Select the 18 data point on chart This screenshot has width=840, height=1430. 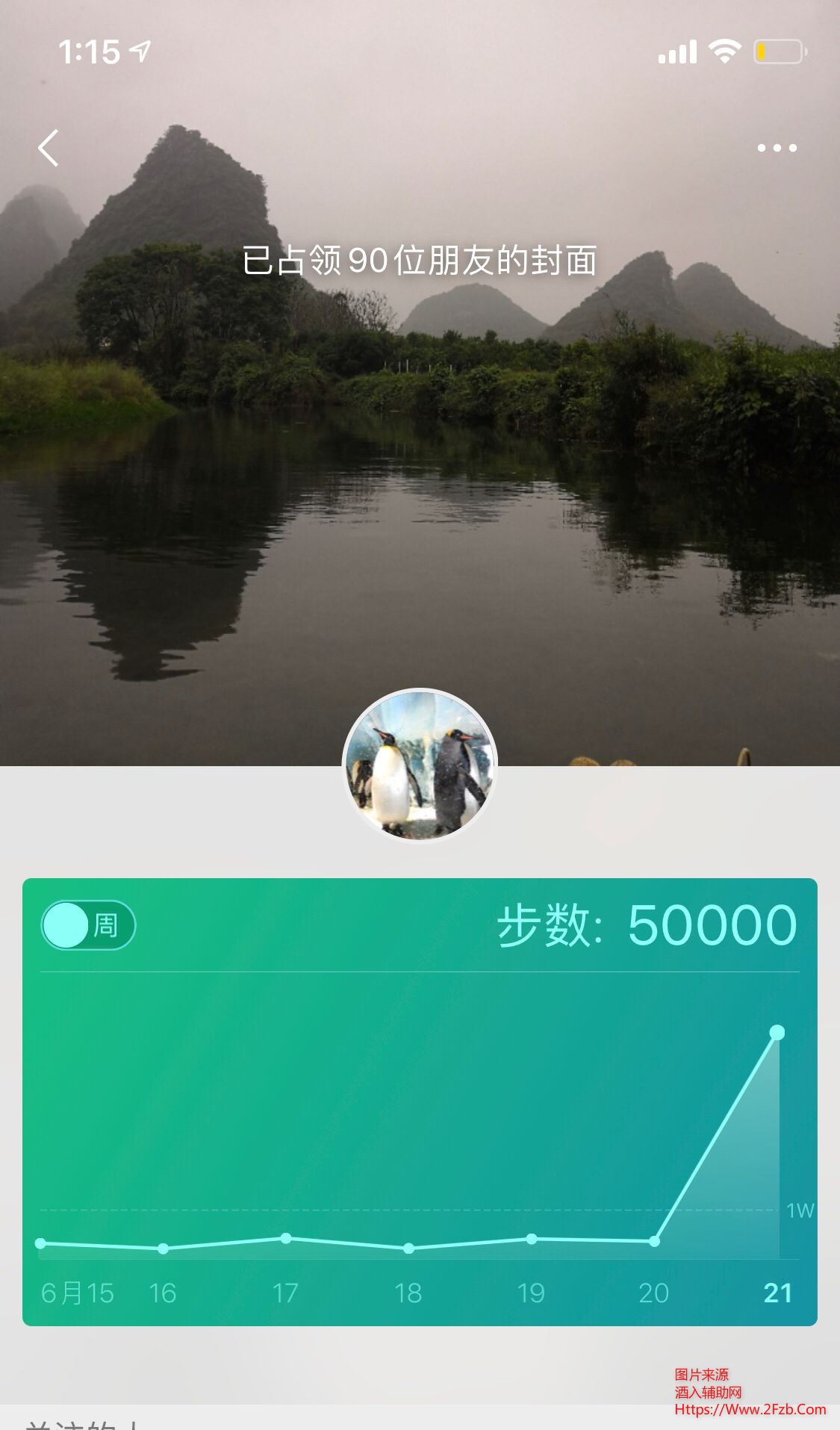pos(408,1248)
